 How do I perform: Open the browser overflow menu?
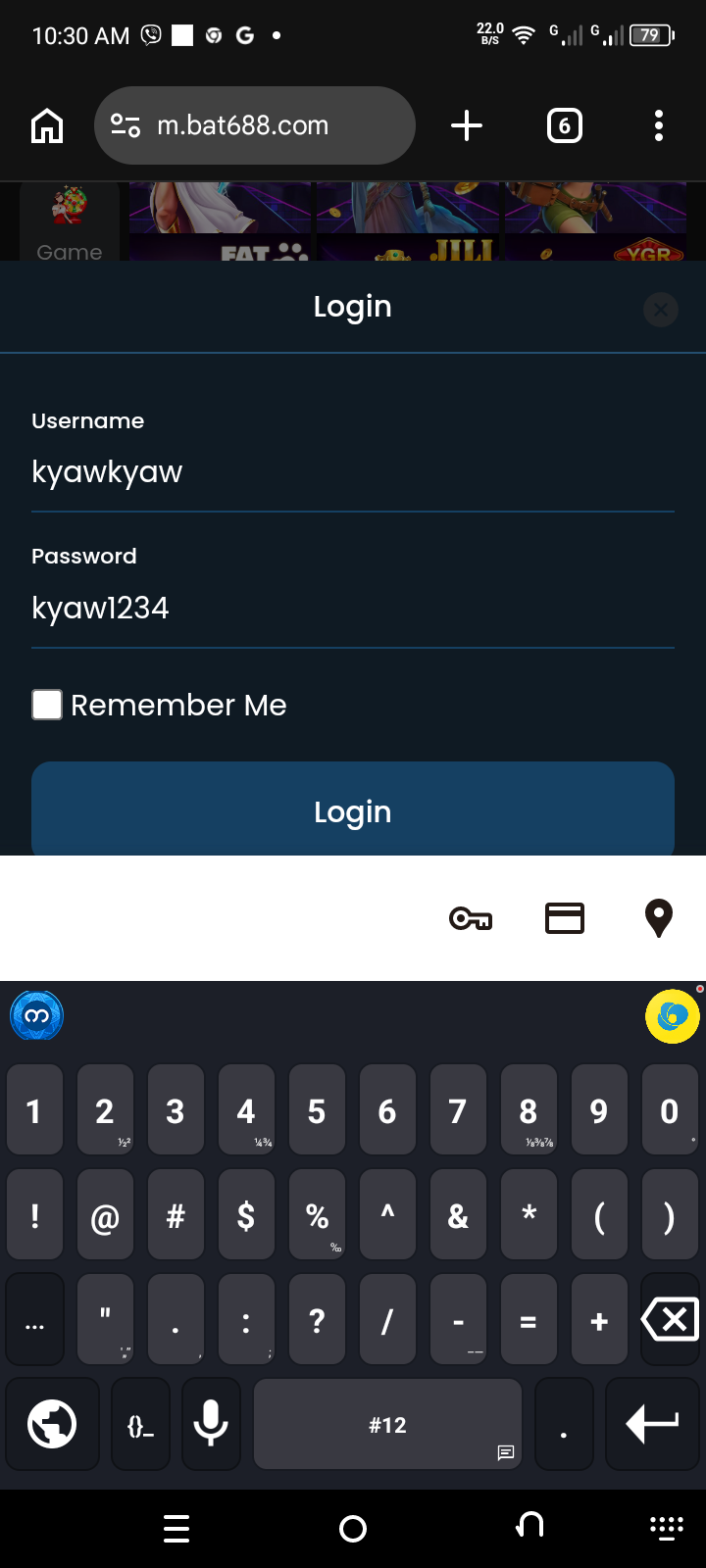[659, 125]
